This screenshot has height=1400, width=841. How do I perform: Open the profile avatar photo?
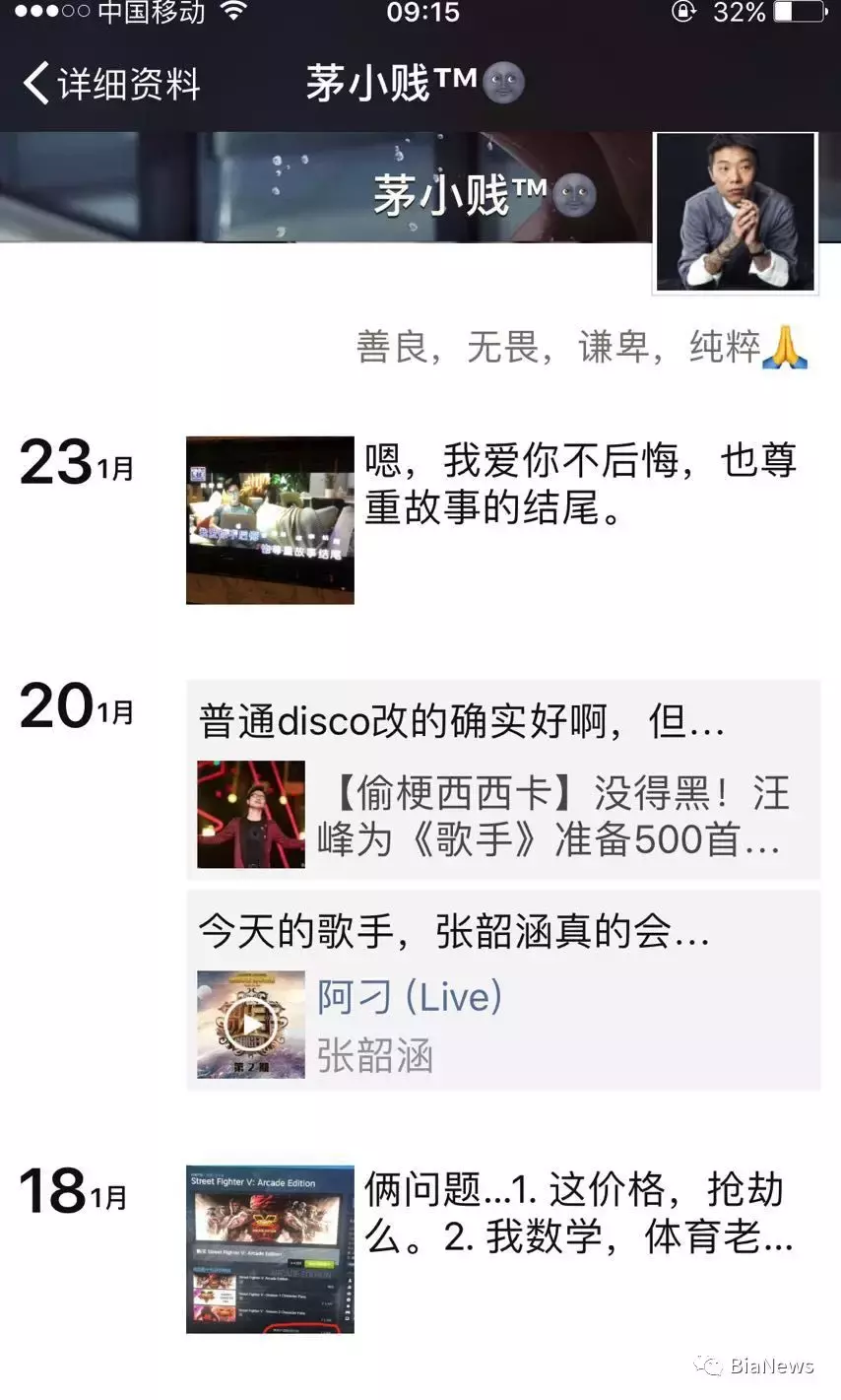[x=736, y=212]
